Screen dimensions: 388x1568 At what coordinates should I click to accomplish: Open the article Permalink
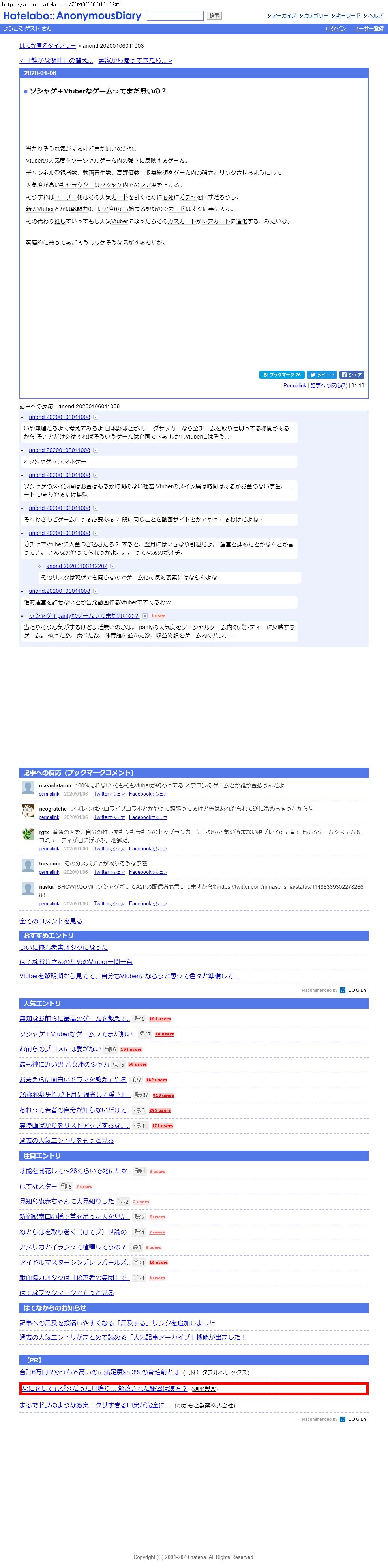294,385
